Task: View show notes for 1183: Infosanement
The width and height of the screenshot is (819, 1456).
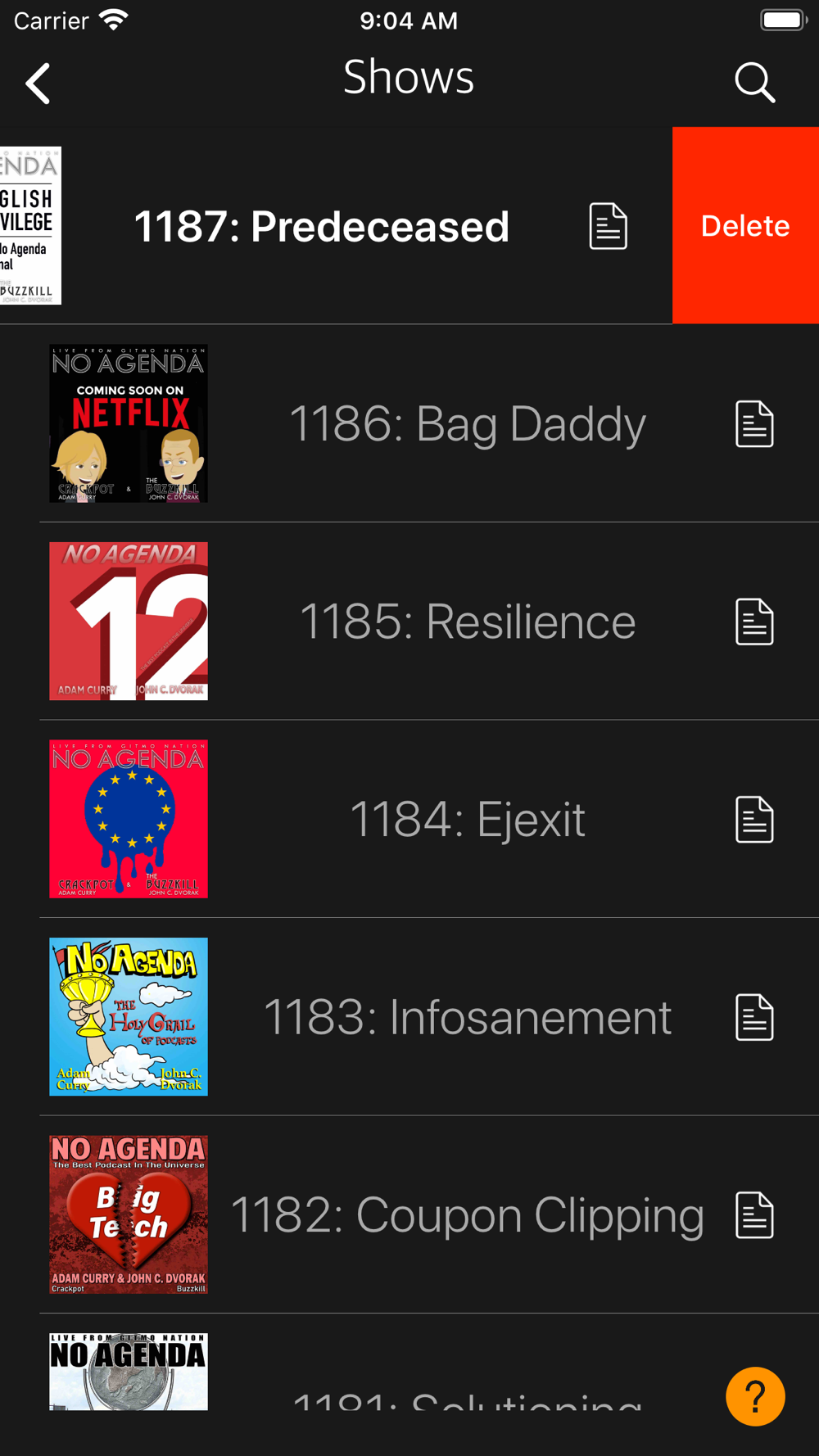Action: coord(754,1017)
